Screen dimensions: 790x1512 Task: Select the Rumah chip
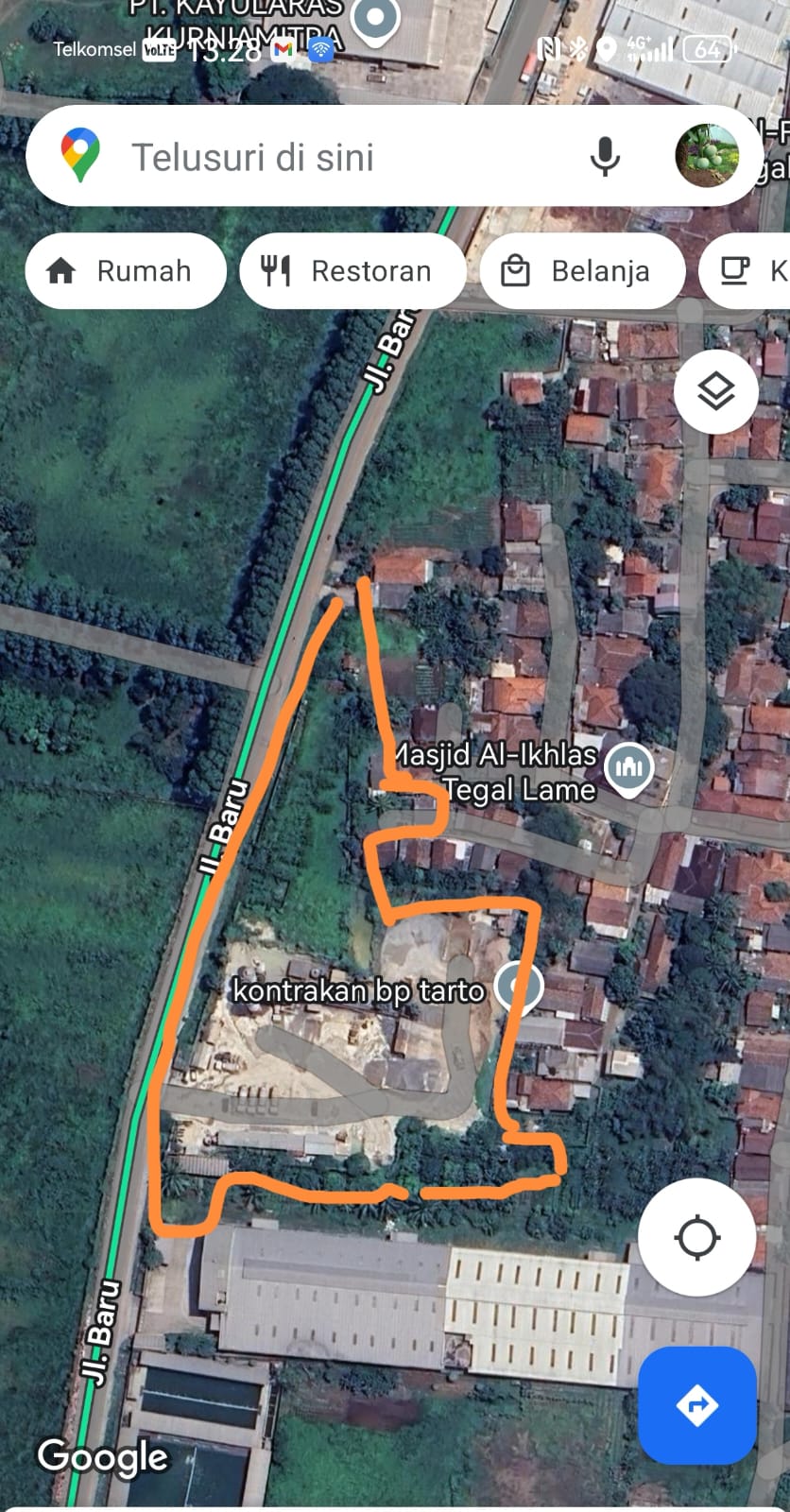pos(126,271)
